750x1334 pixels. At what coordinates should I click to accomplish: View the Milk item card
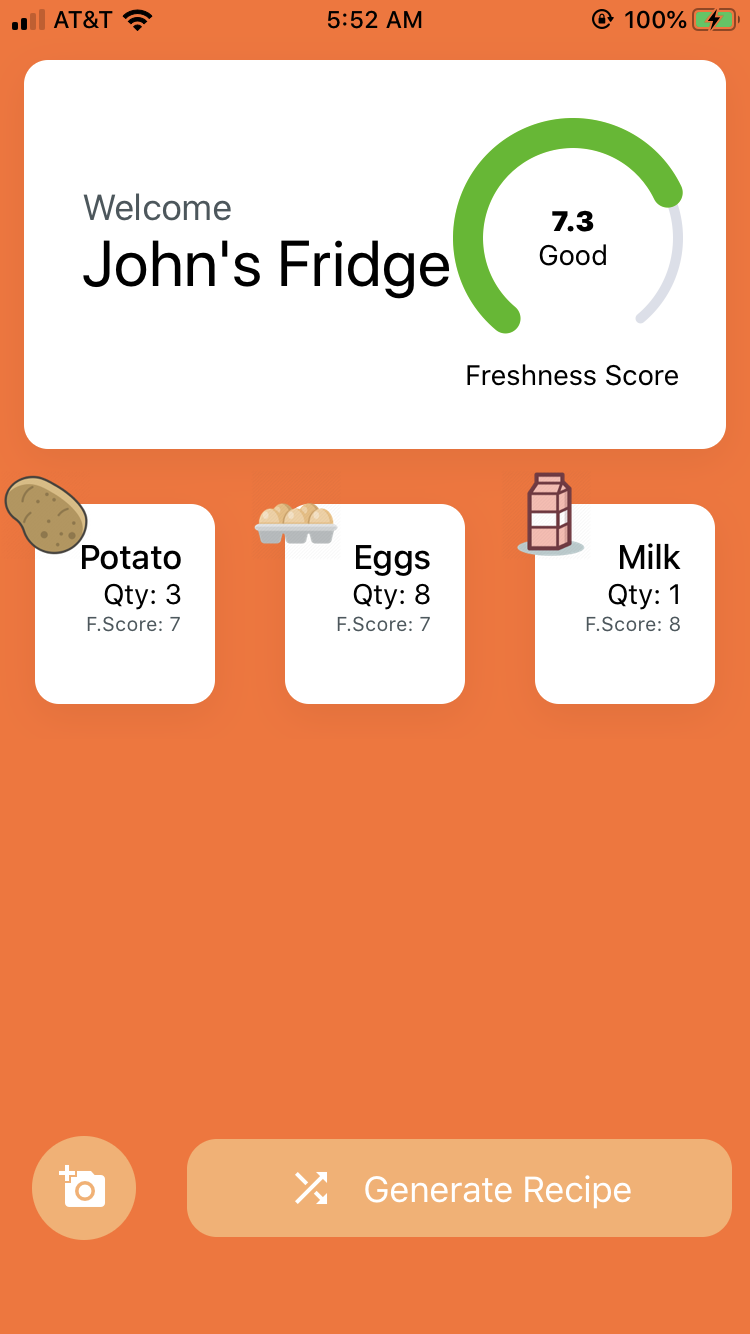click(x=625, y=604)
